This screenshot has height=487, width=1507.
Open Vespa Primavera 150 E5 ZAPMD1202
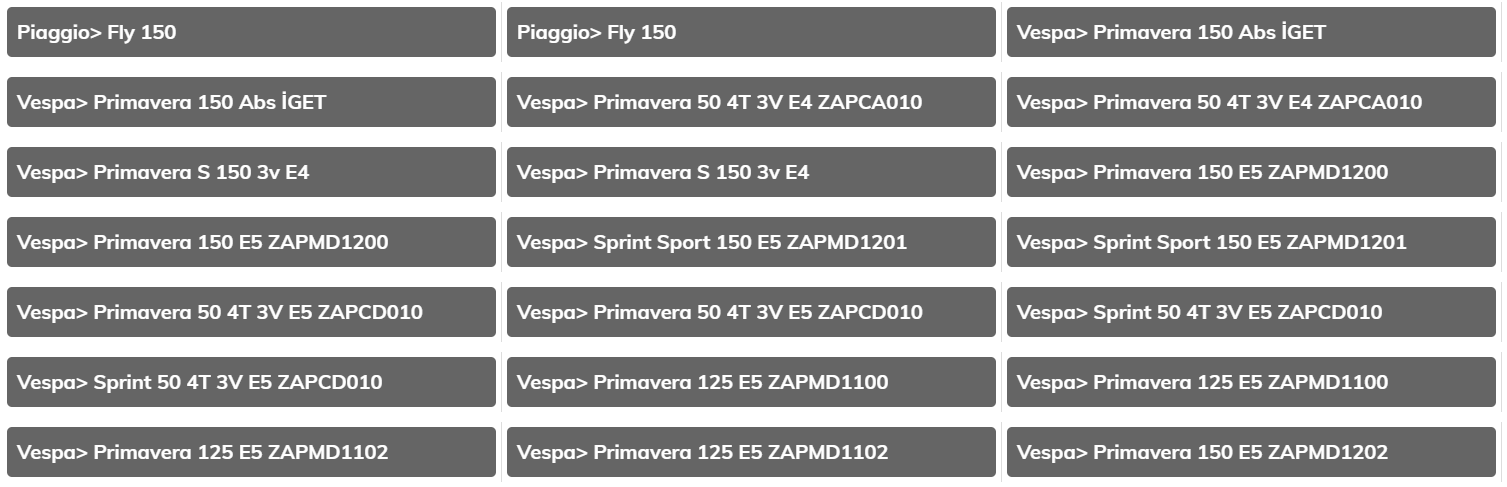pyautogui.click(x=1202, y=453)
